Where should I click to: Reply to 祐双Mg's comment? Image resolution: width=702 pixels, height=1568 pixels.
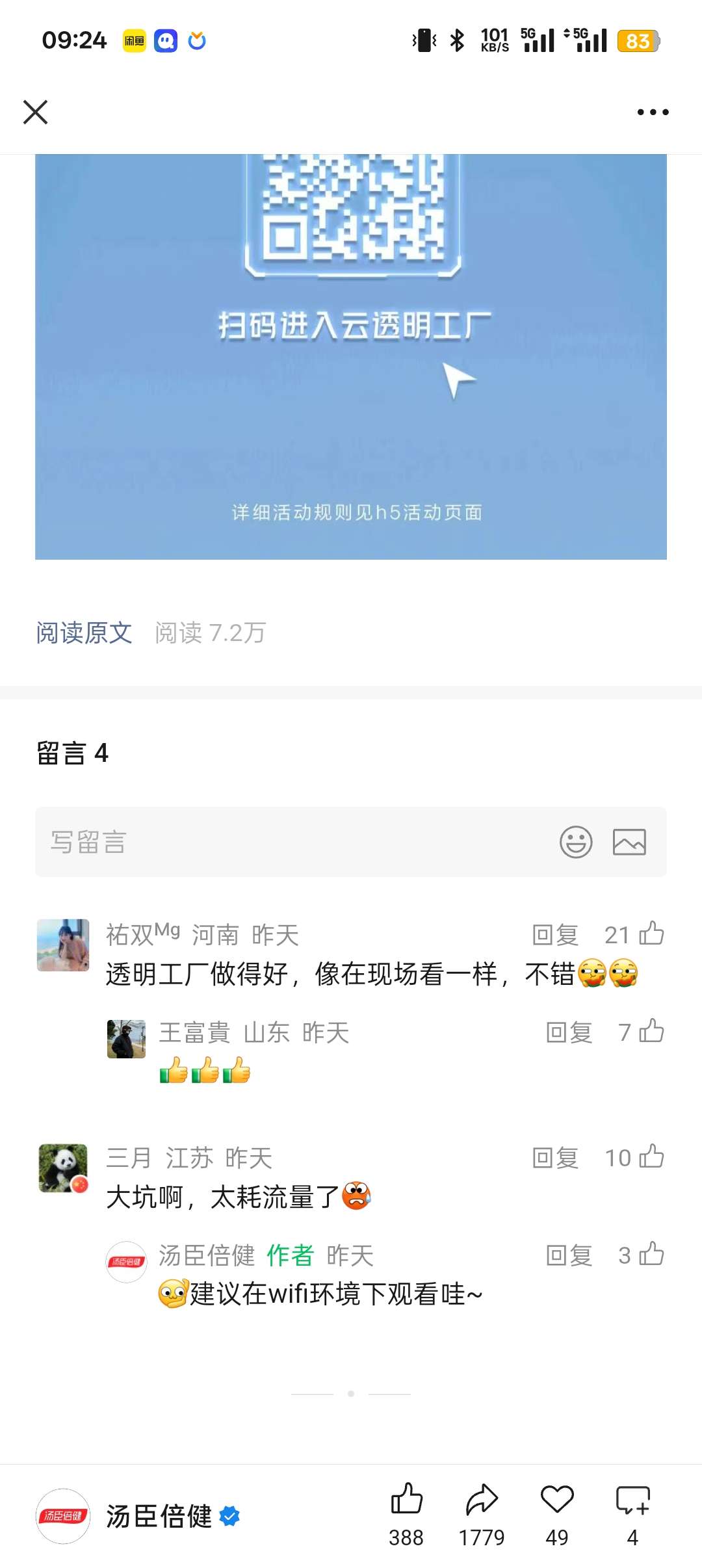pyautogui.click(x=555, y=935)
